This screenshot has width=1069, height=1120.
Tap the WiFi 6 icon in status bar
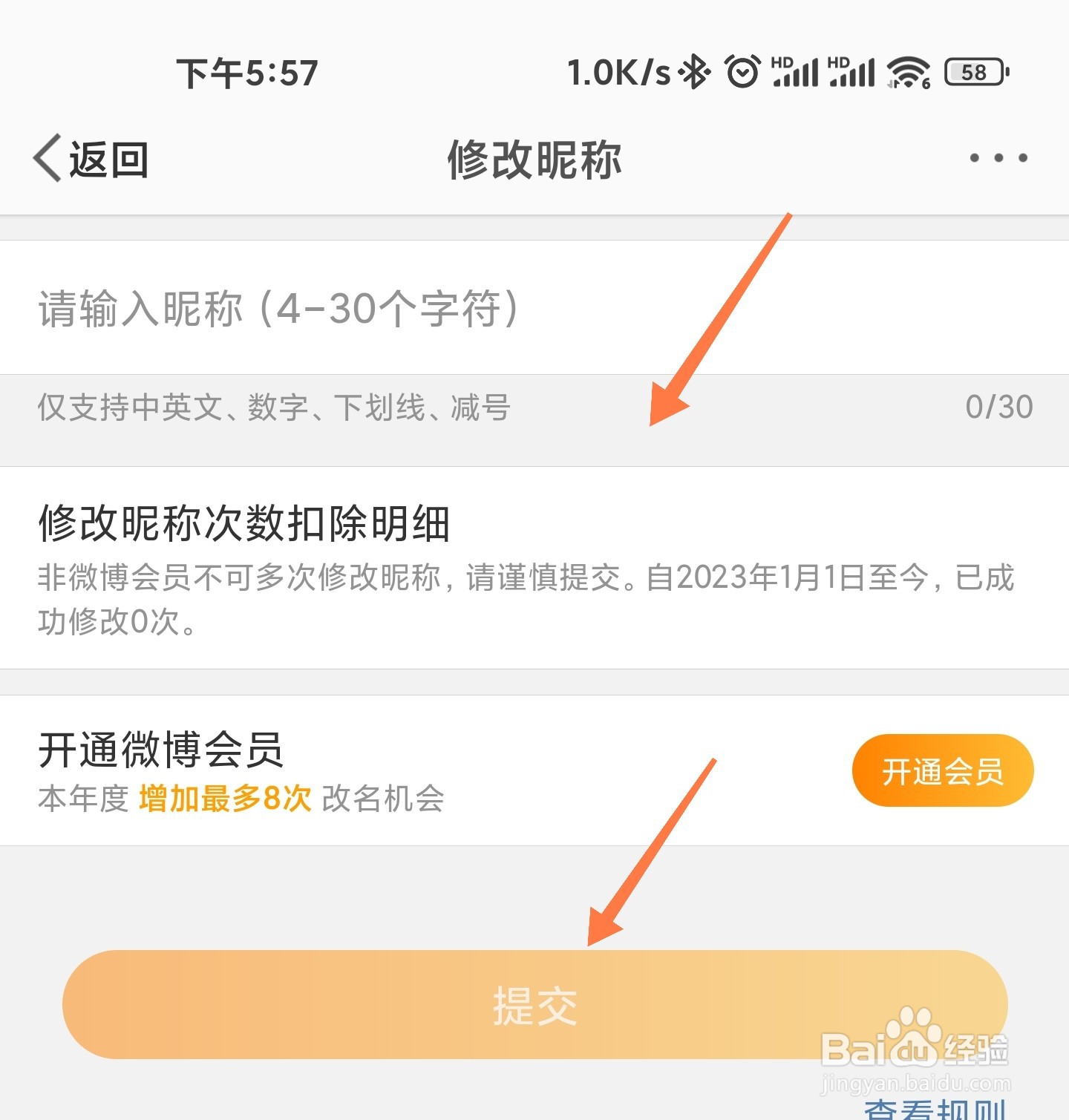click(907, 71)
